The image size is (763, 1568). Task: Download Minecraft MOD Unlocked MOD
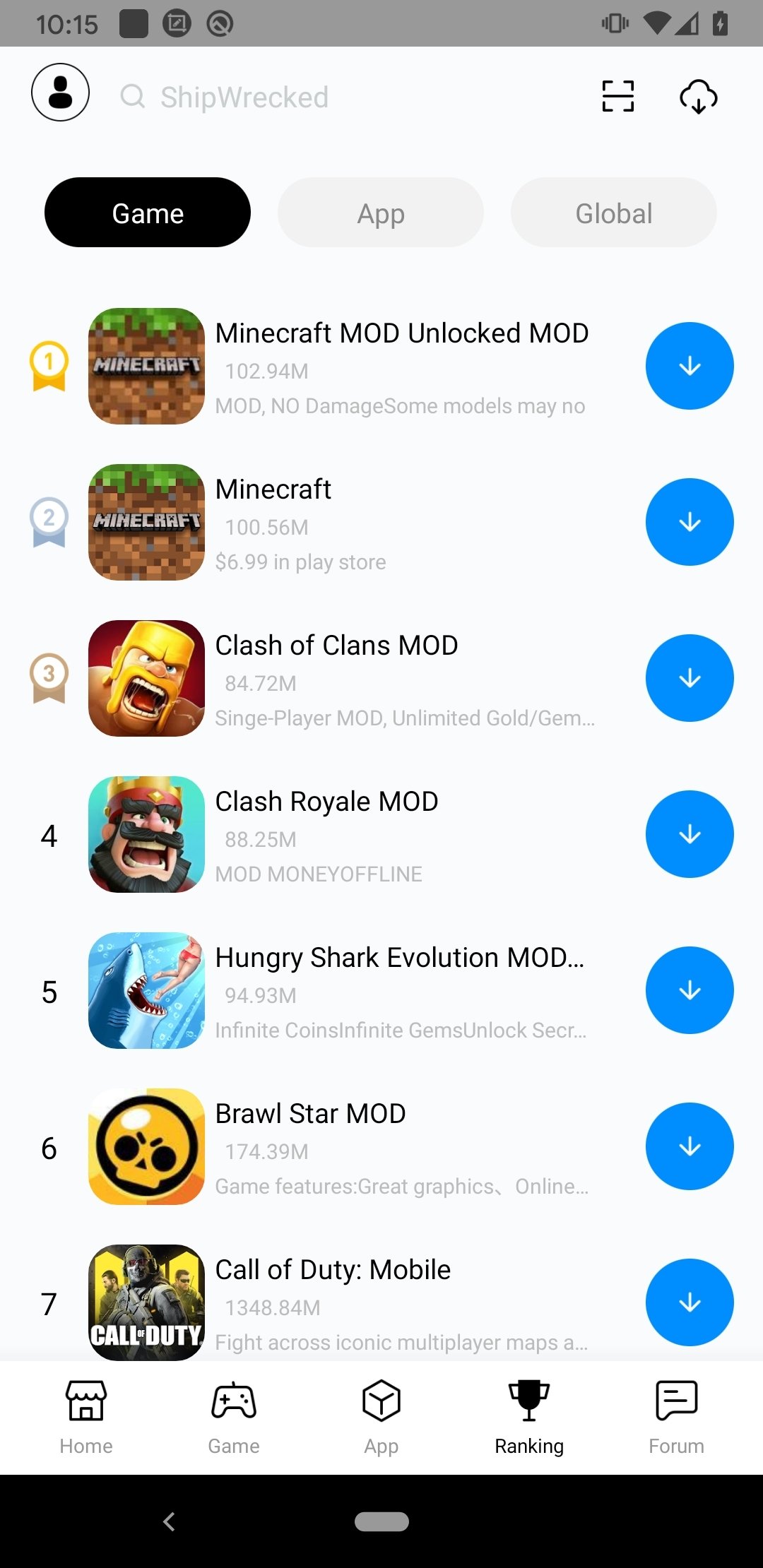[x=690, y=366]
